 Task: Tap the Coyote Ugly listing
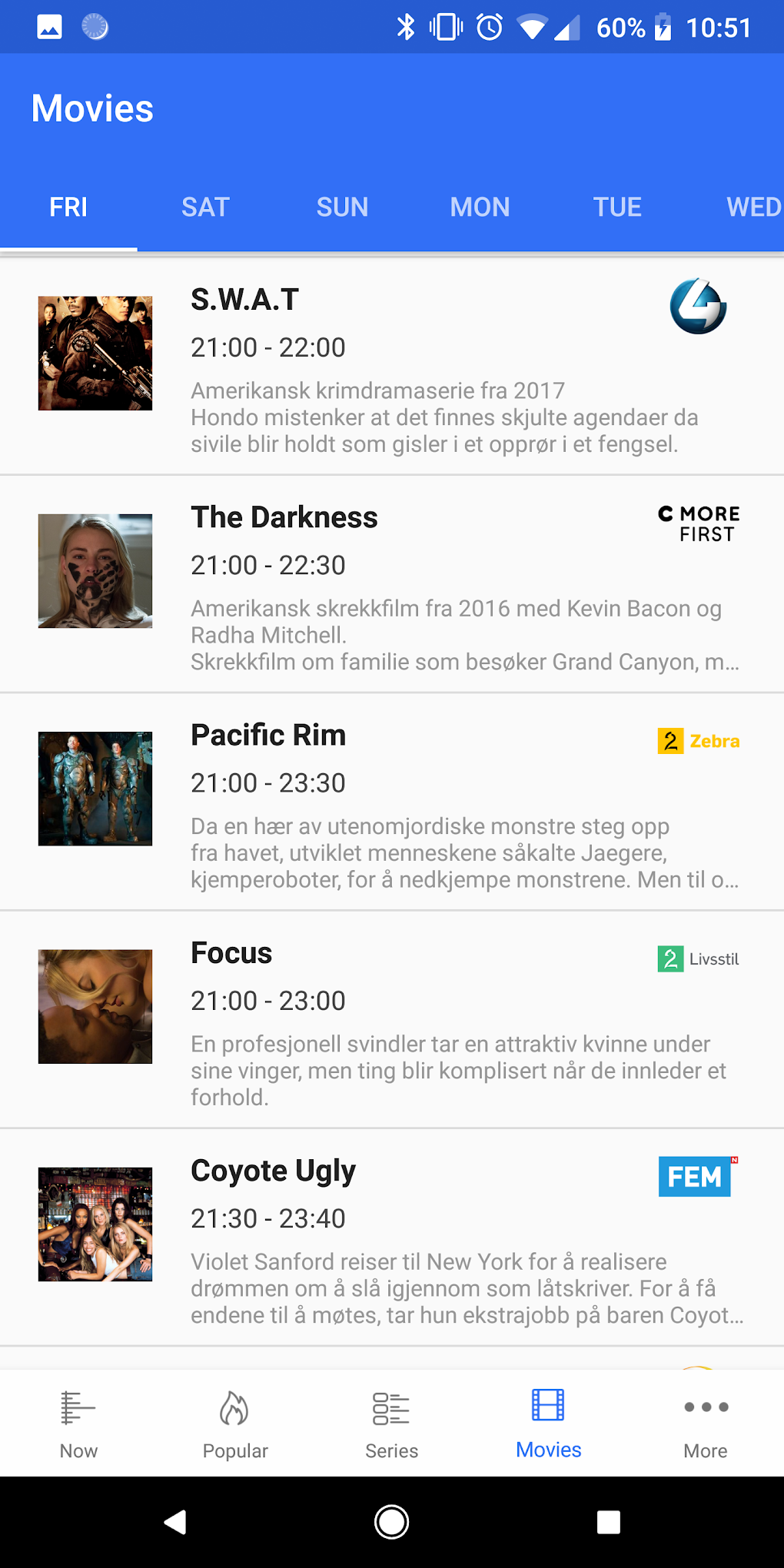tap(392, 1237)
